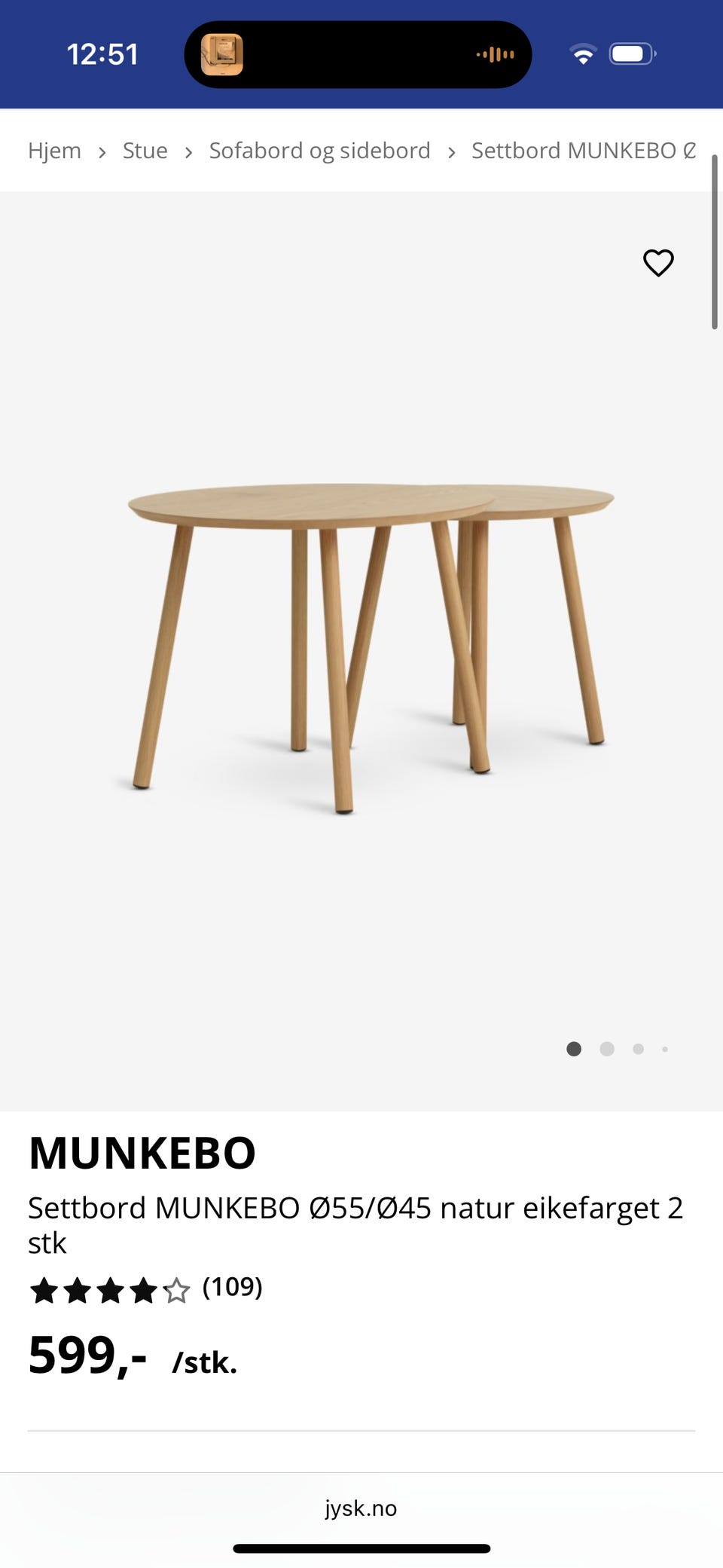Open the MUNKEBO table product image

[x=361, y=650]
